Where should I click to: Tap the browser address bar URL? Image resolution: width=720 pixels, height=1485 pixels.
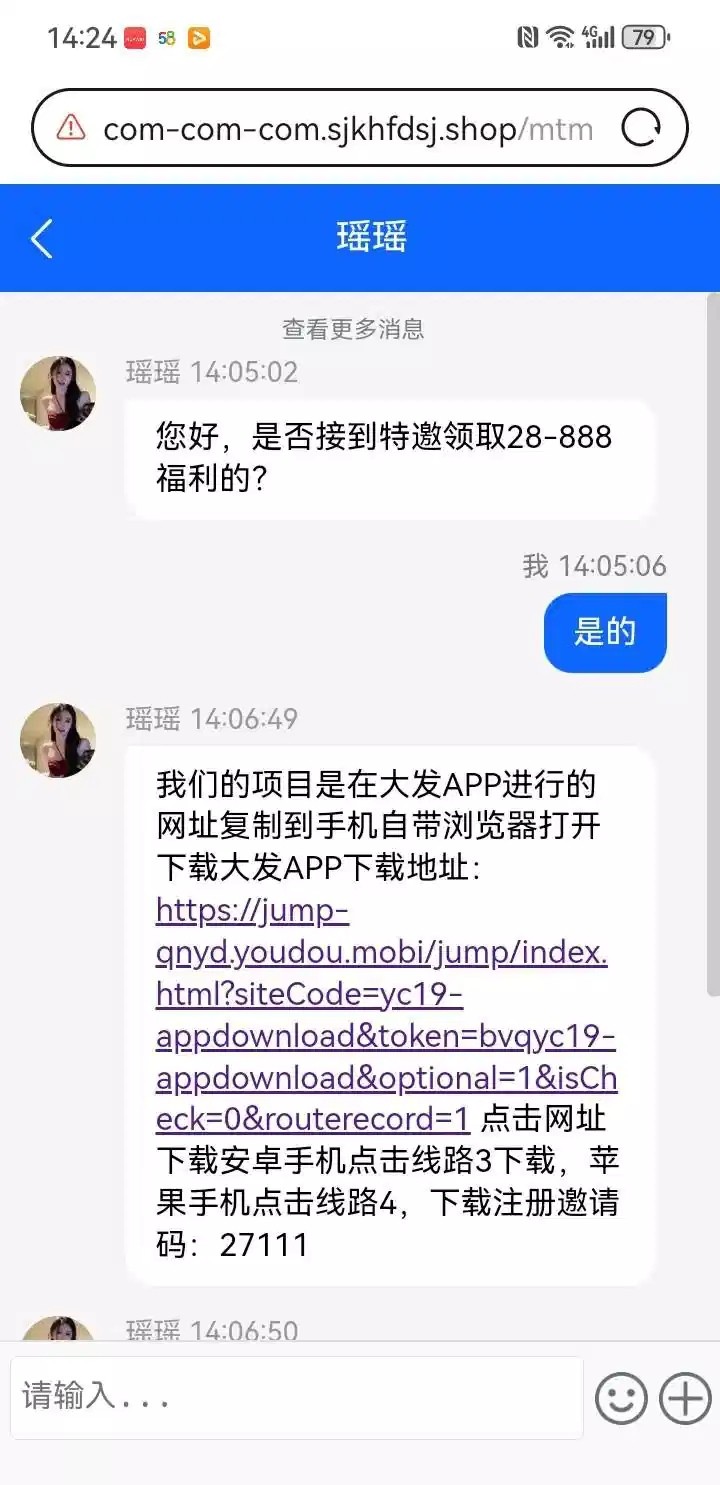348,129
